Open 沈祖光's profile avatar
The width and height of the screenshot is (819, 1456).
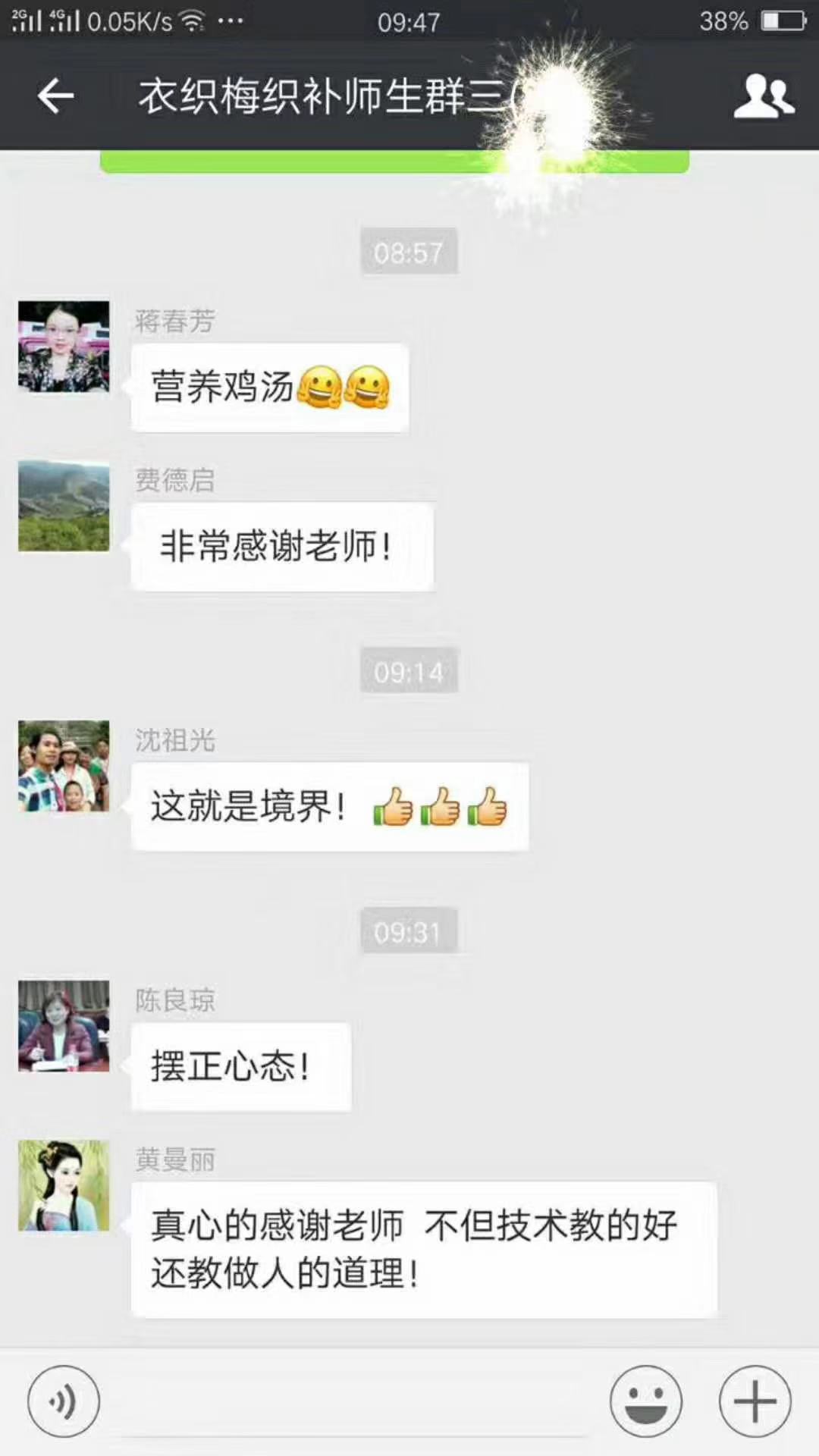coord(64,766)
